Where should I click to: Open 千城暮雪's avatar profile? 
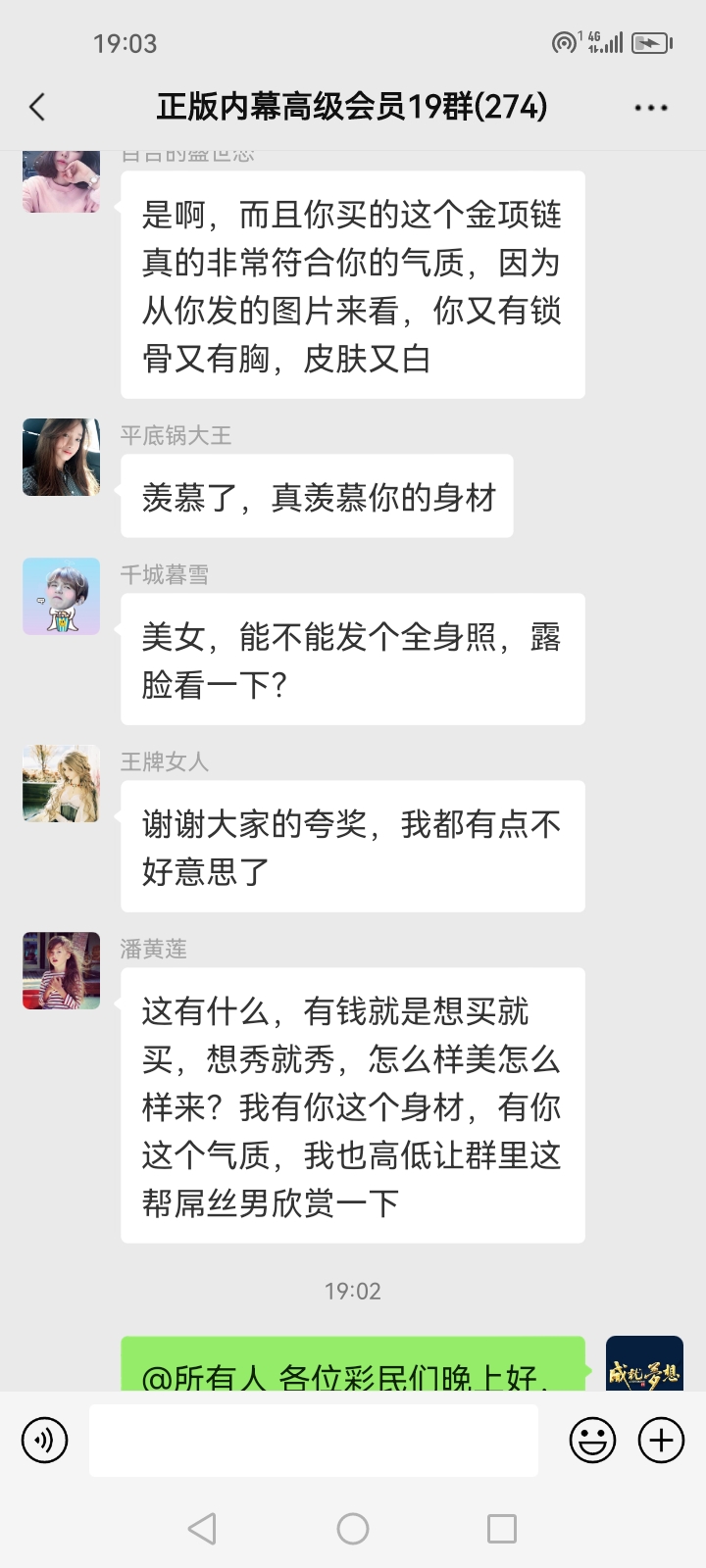point(62,597)
